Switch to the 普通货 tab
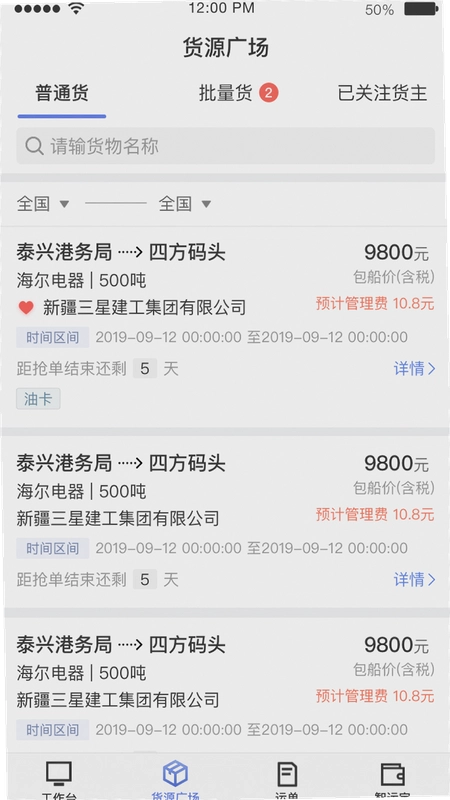450x800 pixels. [x=62, y=93]
